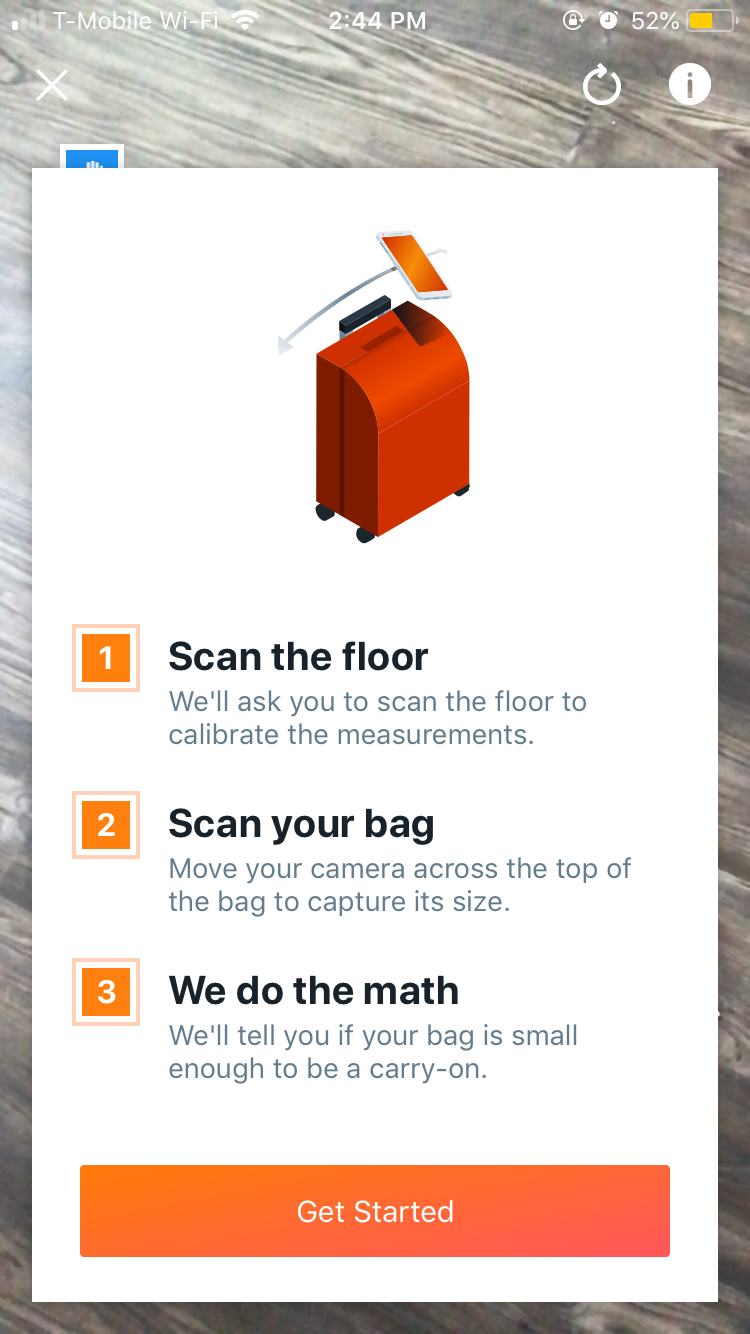Tap the Get Started button
The image size is (750, 1334).
[375, 1211]
